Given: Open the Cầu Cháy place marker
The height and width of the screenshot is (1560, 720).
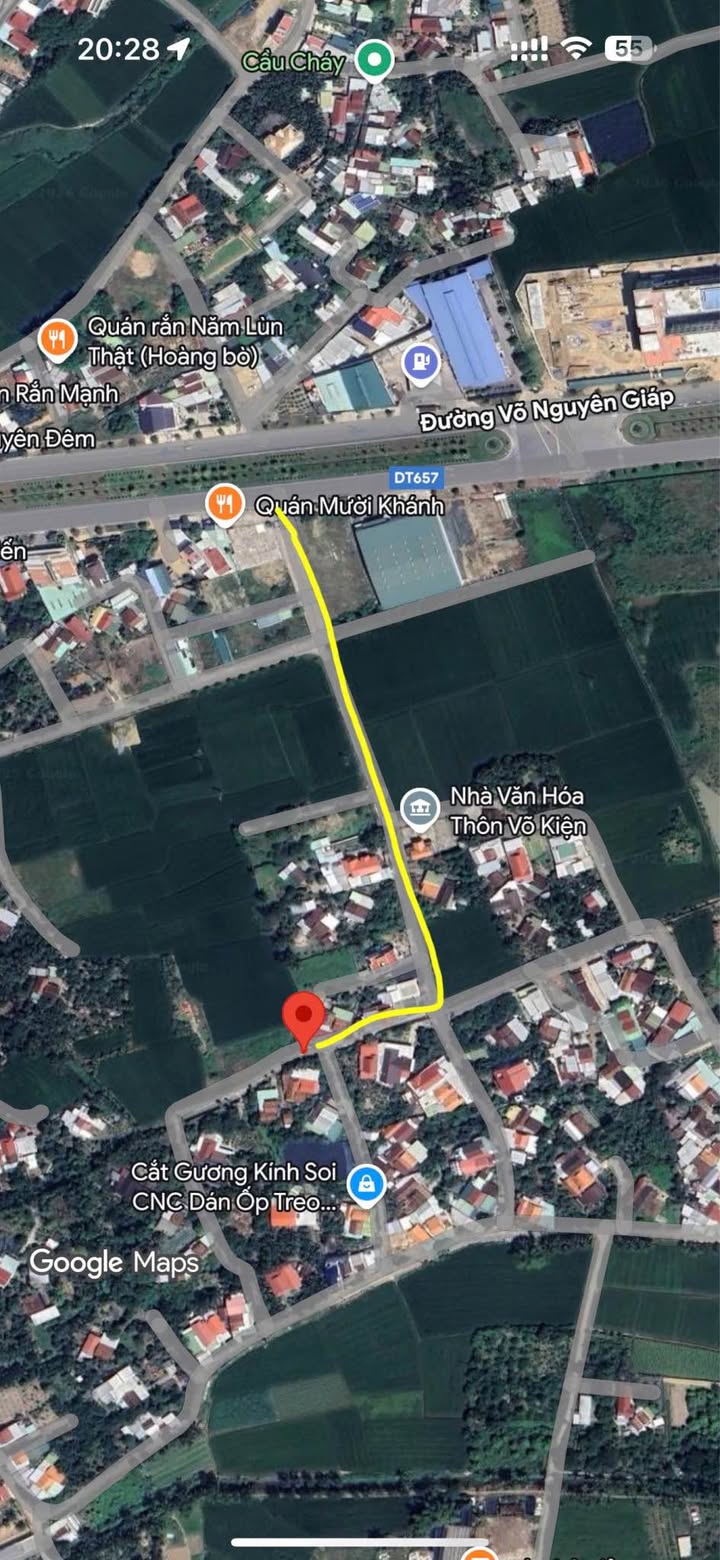Looking at the screenshot, I should (375, 62).
